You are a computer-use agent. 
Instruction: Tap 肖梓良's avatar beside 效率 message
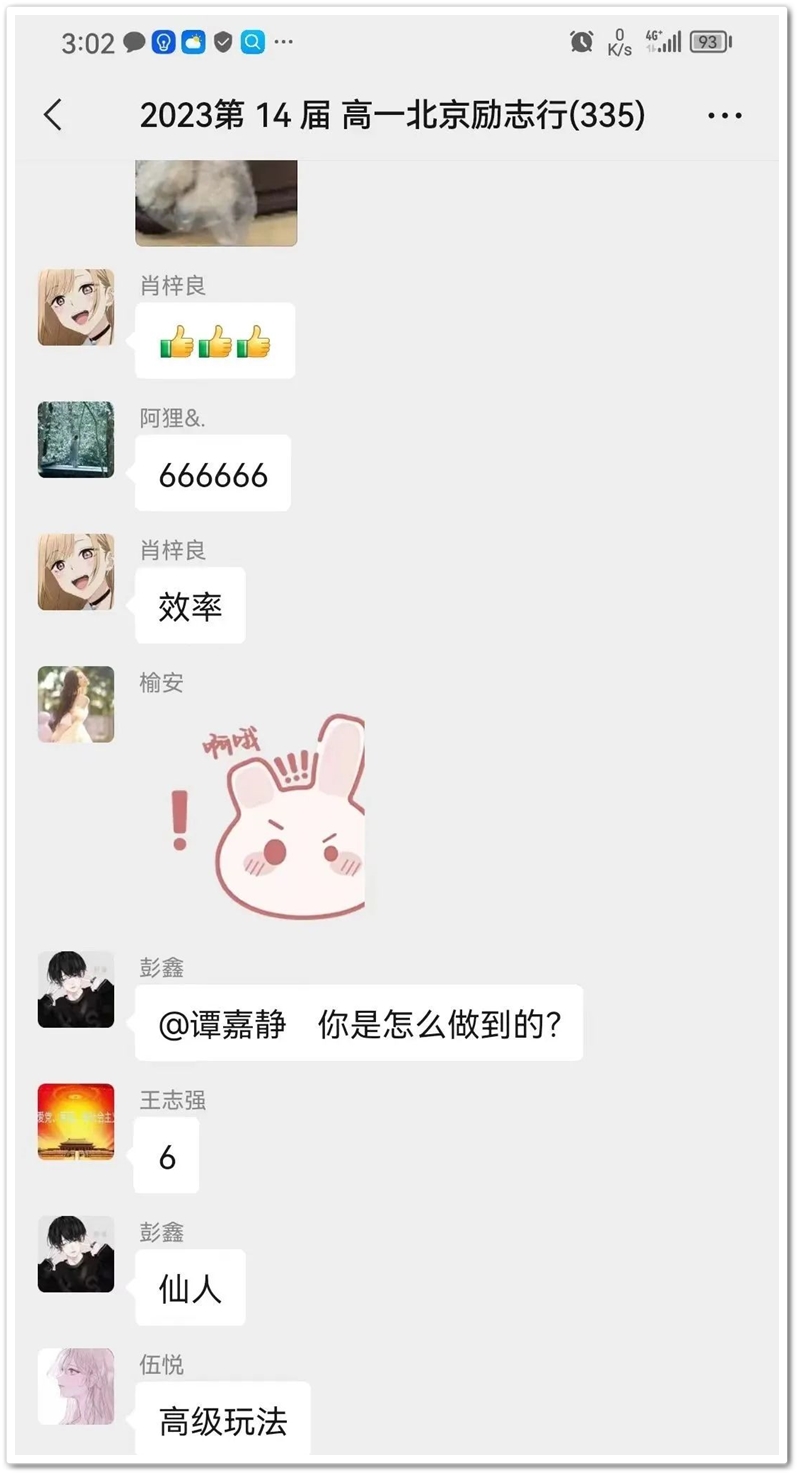click(x=76, y=572)
